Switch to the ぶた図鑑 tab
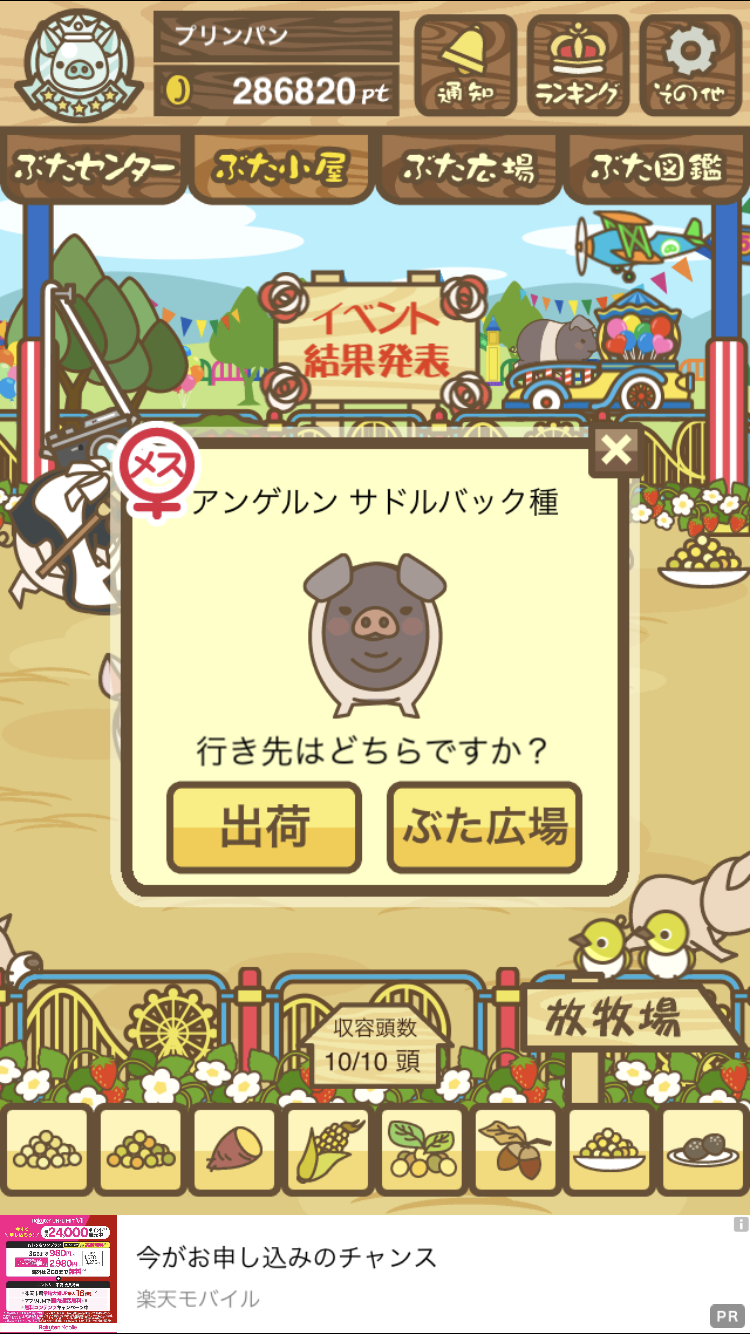 point(656,167)
